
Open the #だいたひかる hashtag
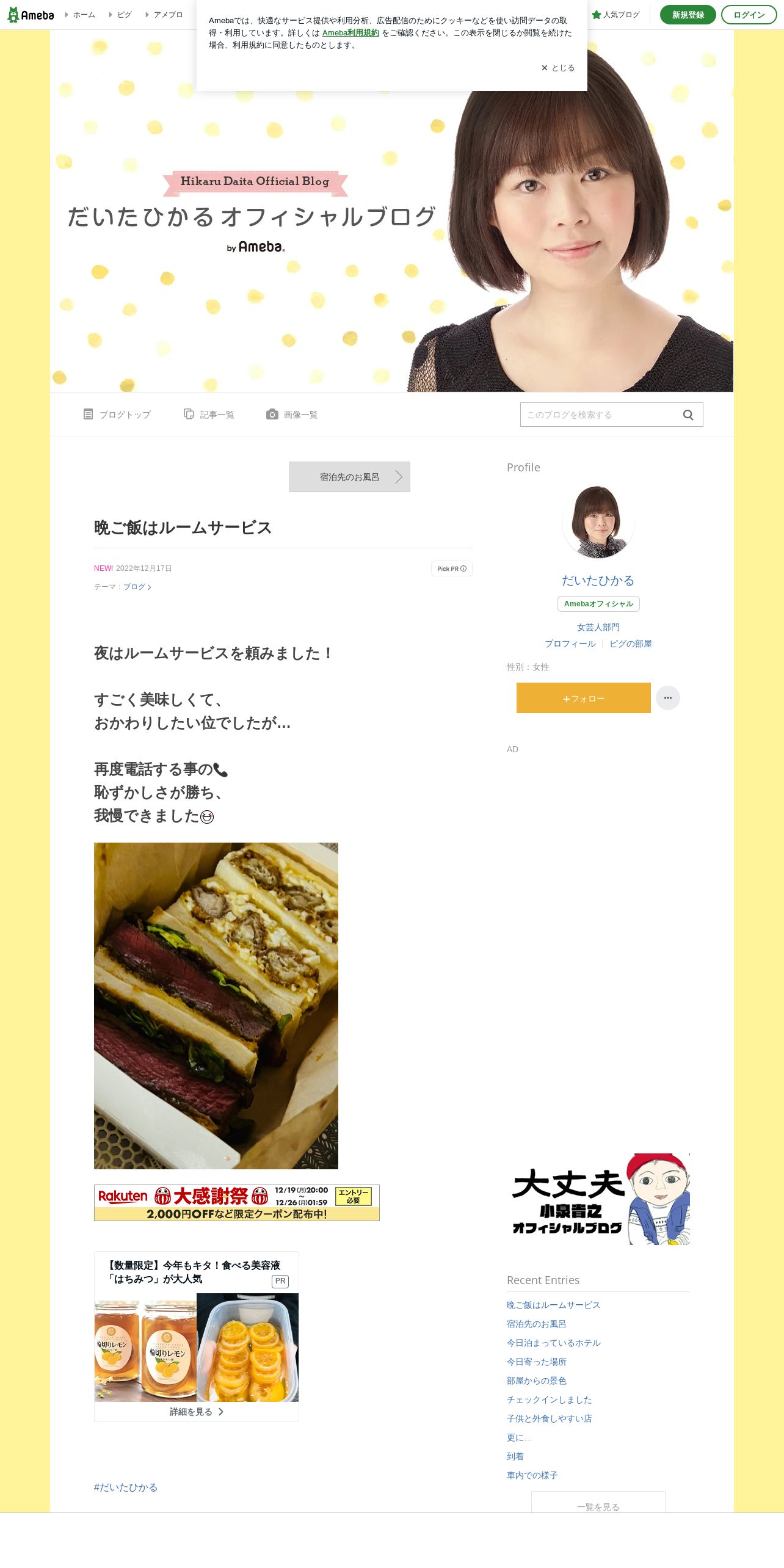coord(126,1487)
